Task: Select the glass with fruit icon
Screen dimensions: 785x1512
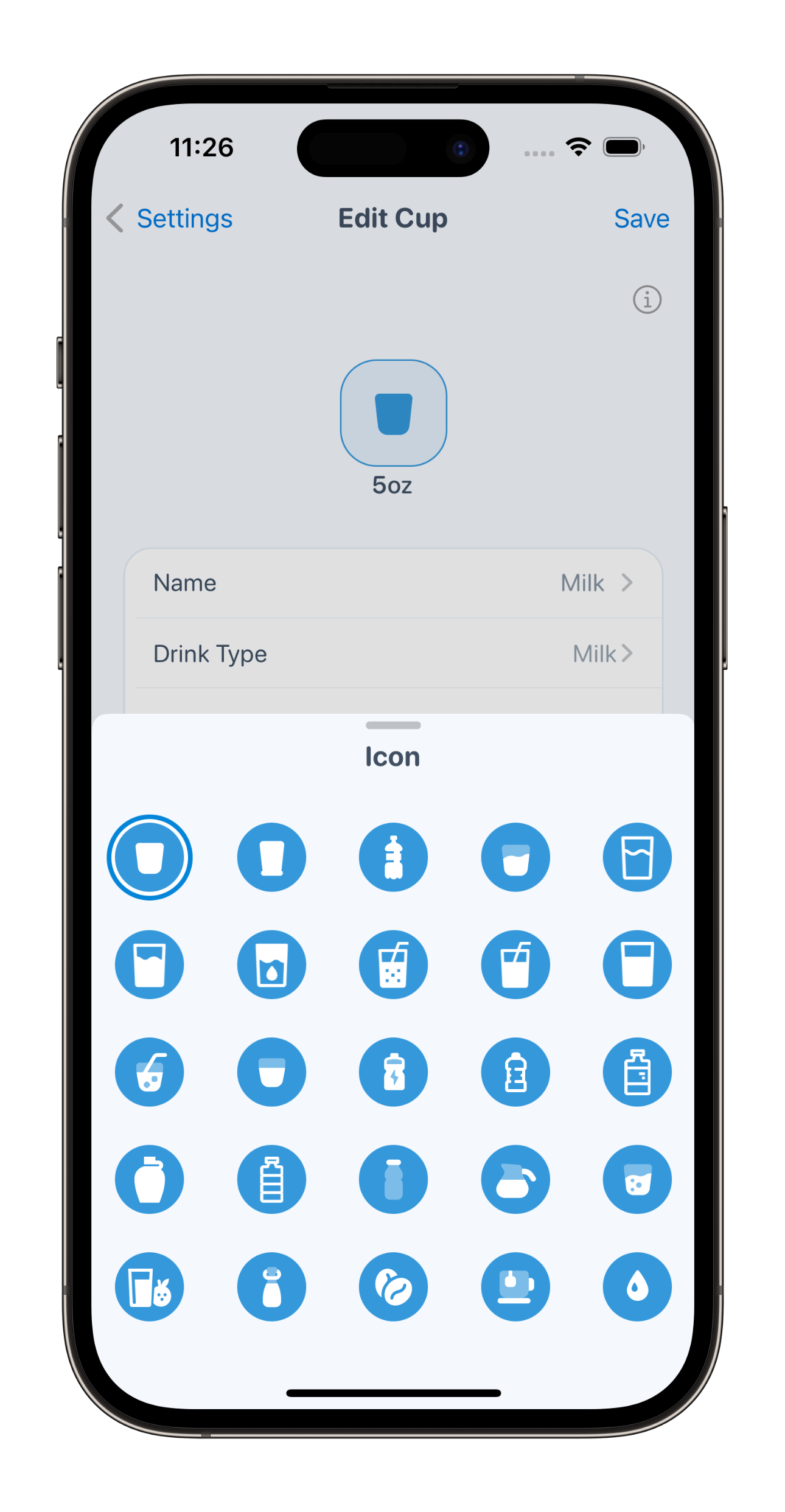Action: coord(150,1286)
